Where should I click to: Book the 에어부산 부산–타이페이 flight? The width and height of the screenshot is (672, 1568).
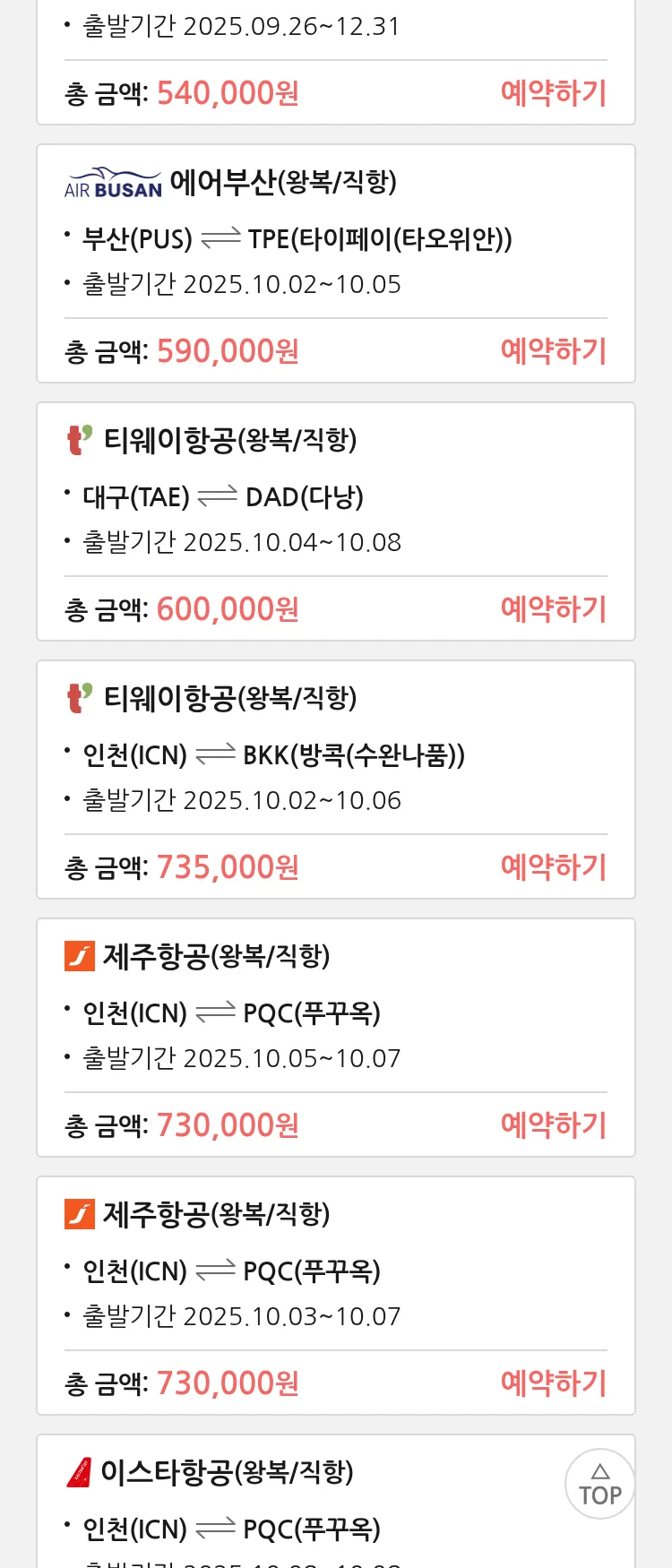(x=553, y=351)
